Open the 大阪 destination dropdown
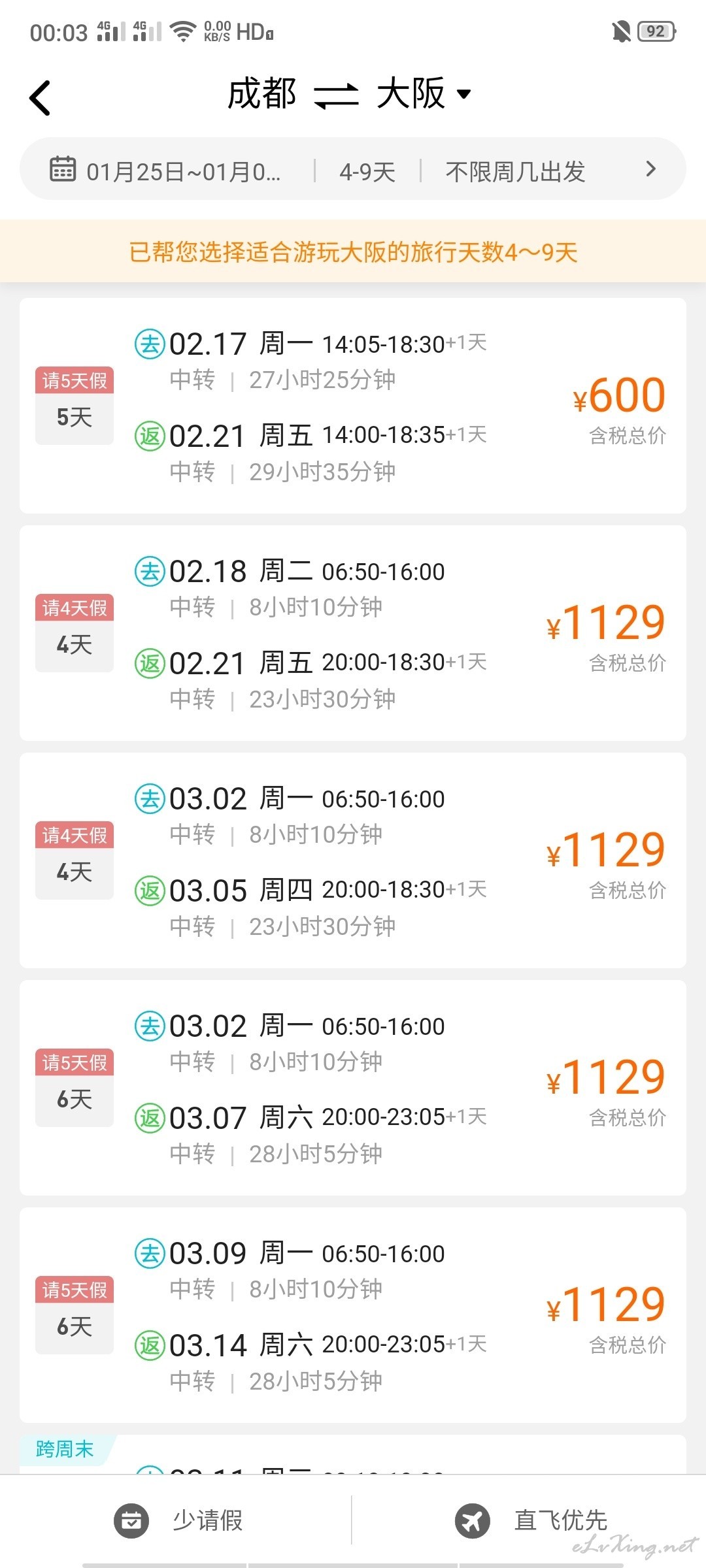The width and height of the screenshot is (706, 1568). tap(424, 94)
